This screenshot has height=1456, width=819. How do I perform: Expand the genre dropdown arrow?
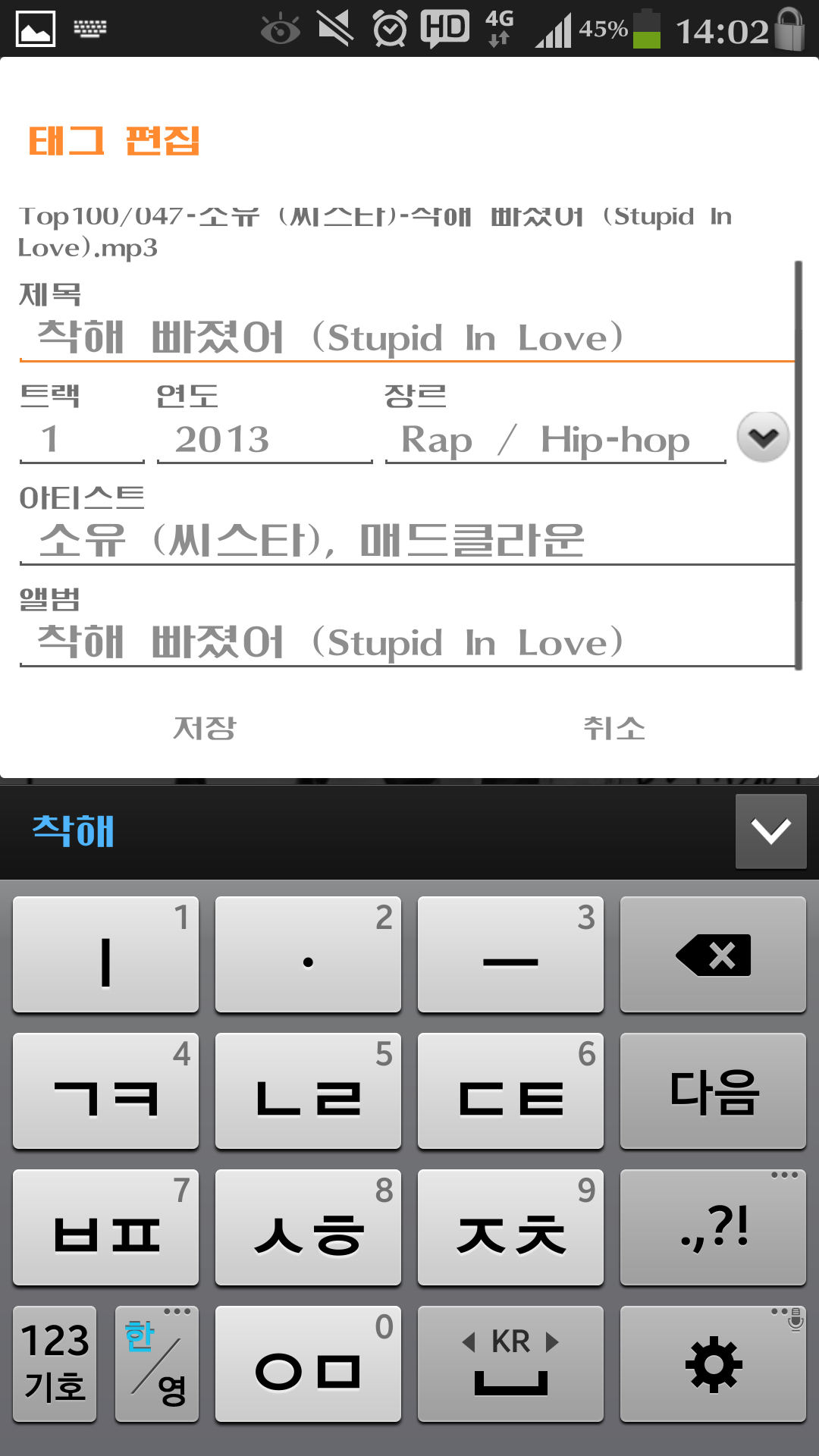coord(763,438)
